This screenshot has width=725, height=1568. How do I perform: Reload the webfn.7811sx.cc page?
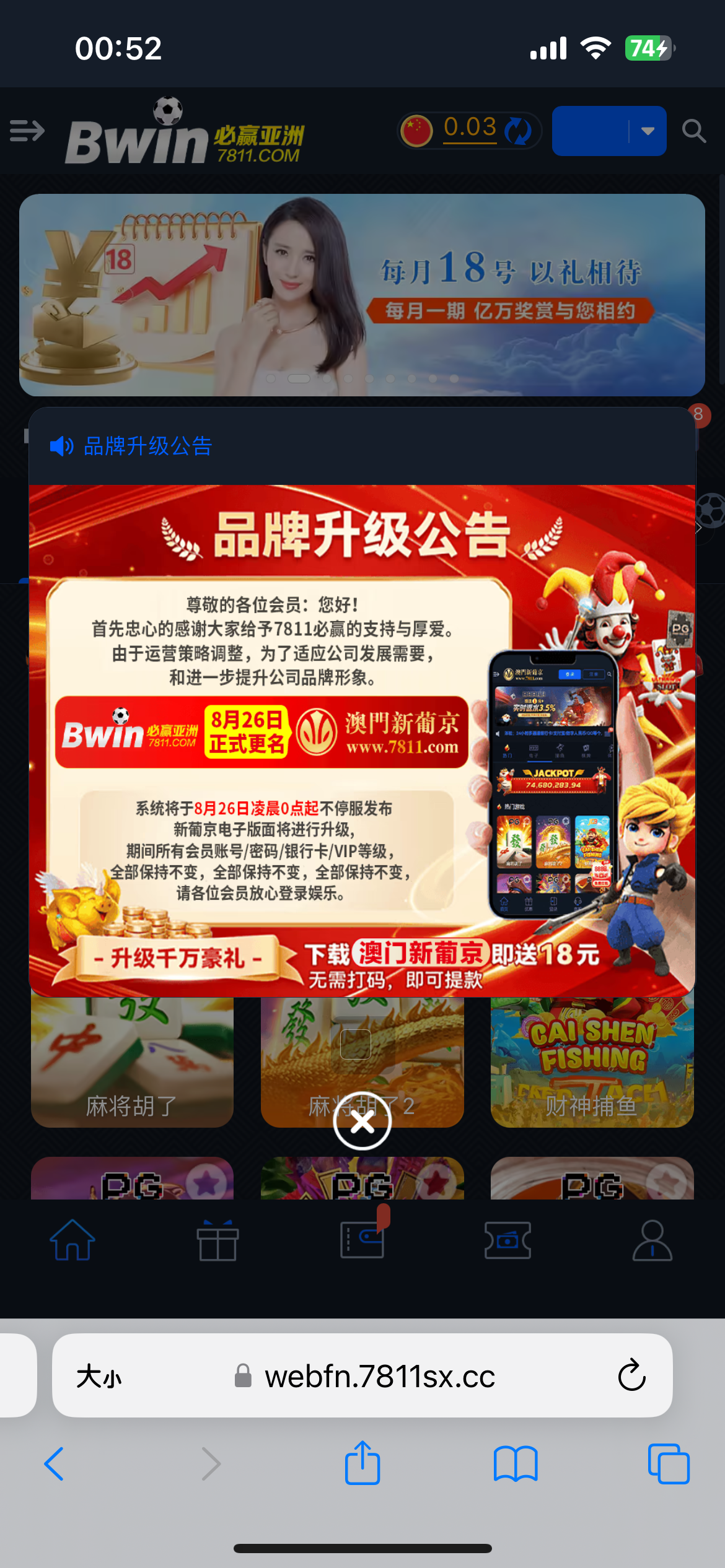click(x=631, y=1376)
